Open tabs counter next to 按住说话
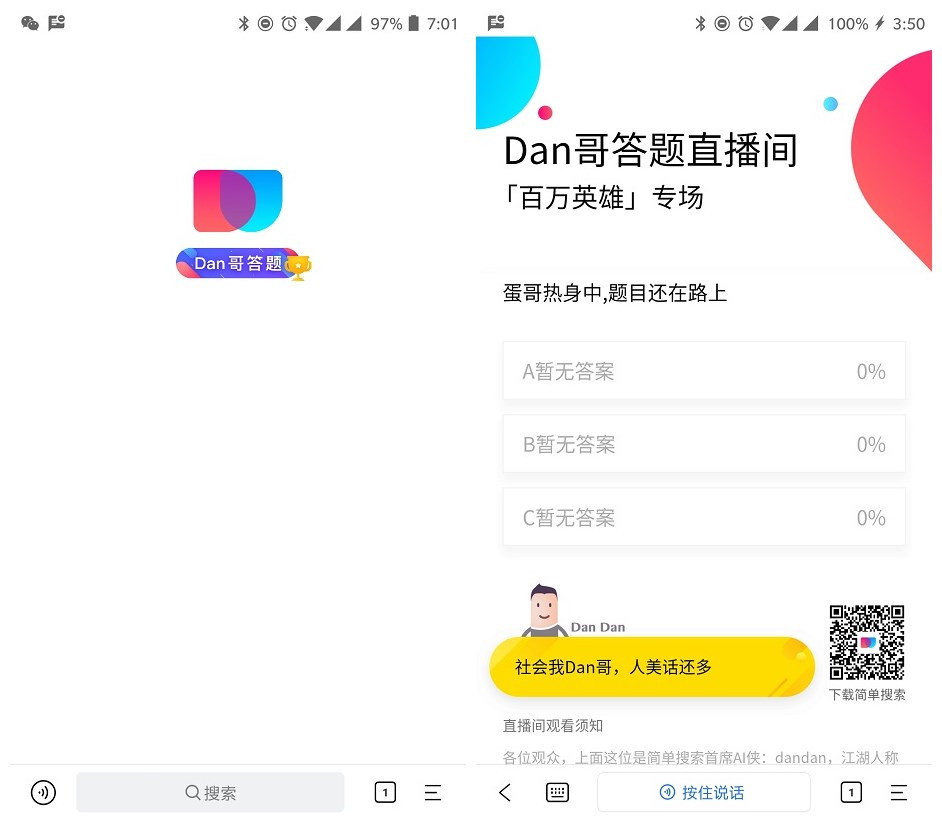The image size is (942, 830). (850, 793)
